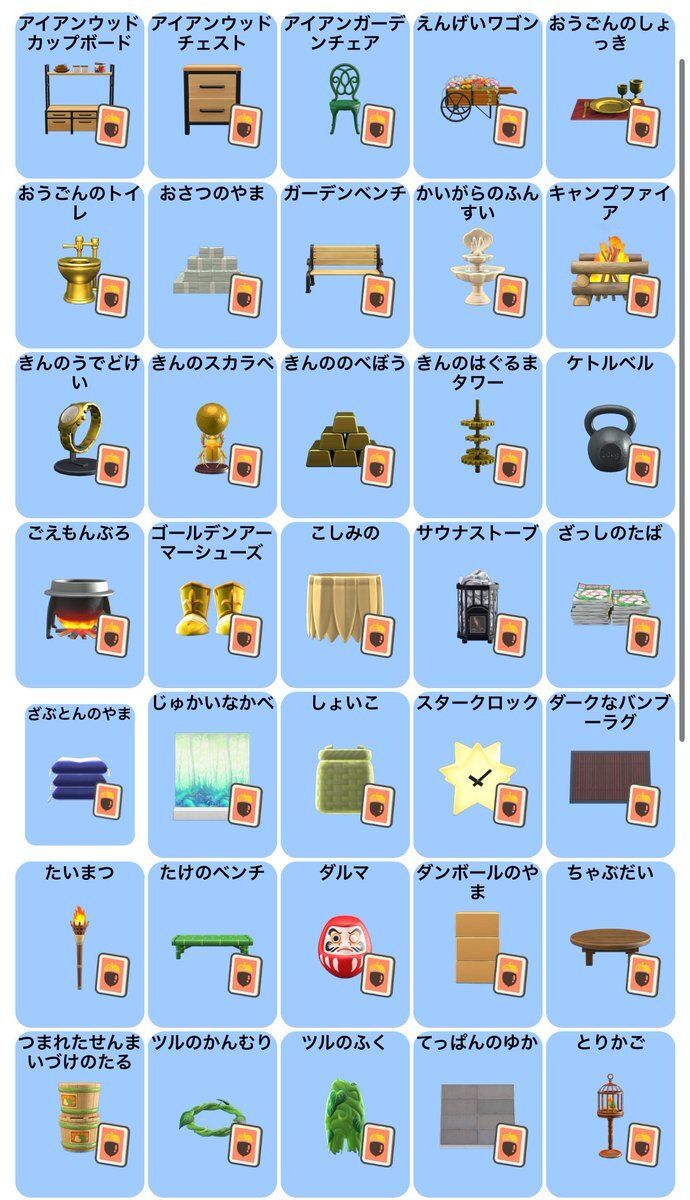The height and width of the screenshot is (1200, 690).
Task: Open the ごえもんぶろ item card
Action: pyautogui.click(x=80, y=605)
